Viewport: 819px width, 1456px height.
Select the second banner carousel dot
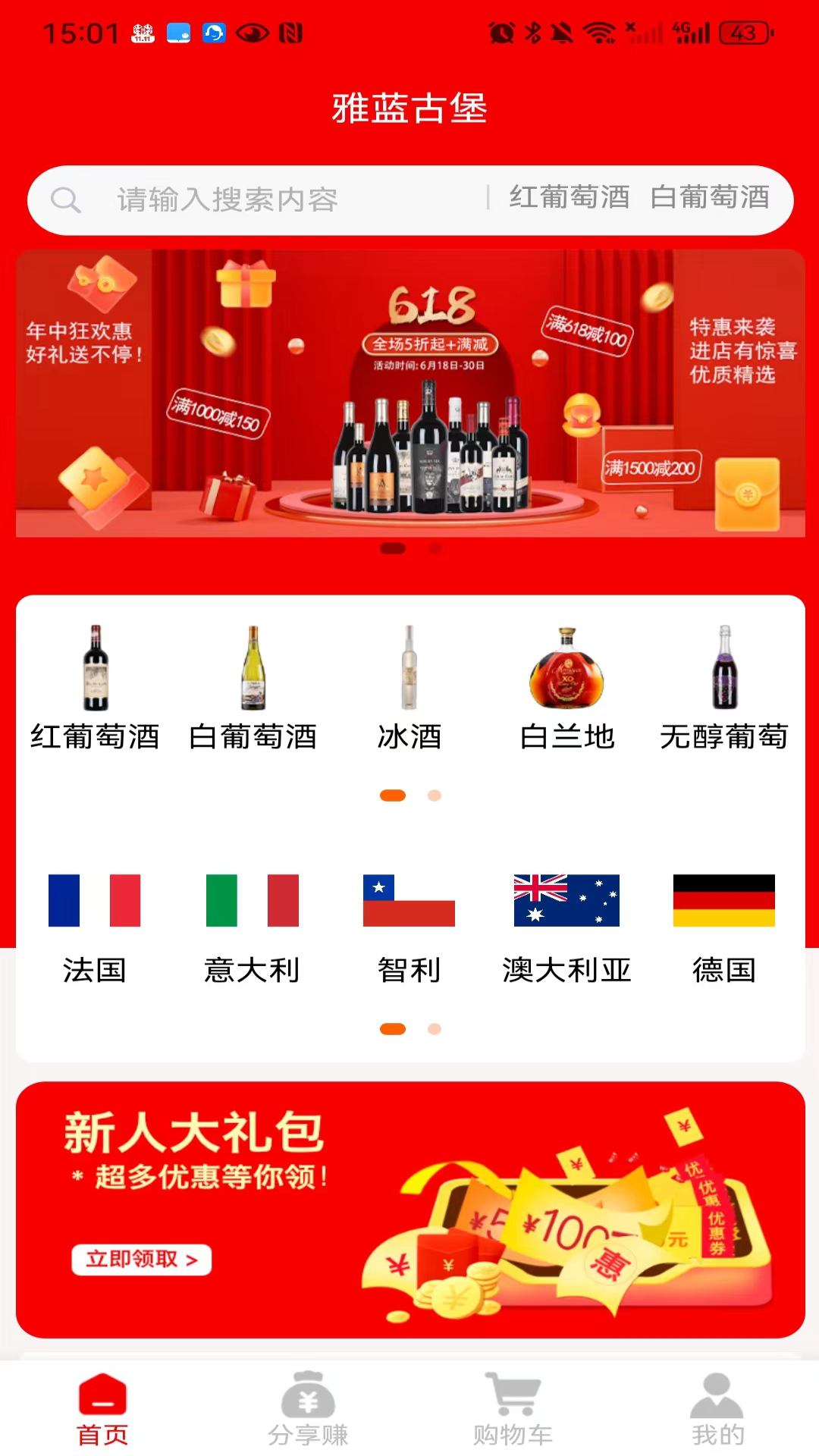pos(434,548)
